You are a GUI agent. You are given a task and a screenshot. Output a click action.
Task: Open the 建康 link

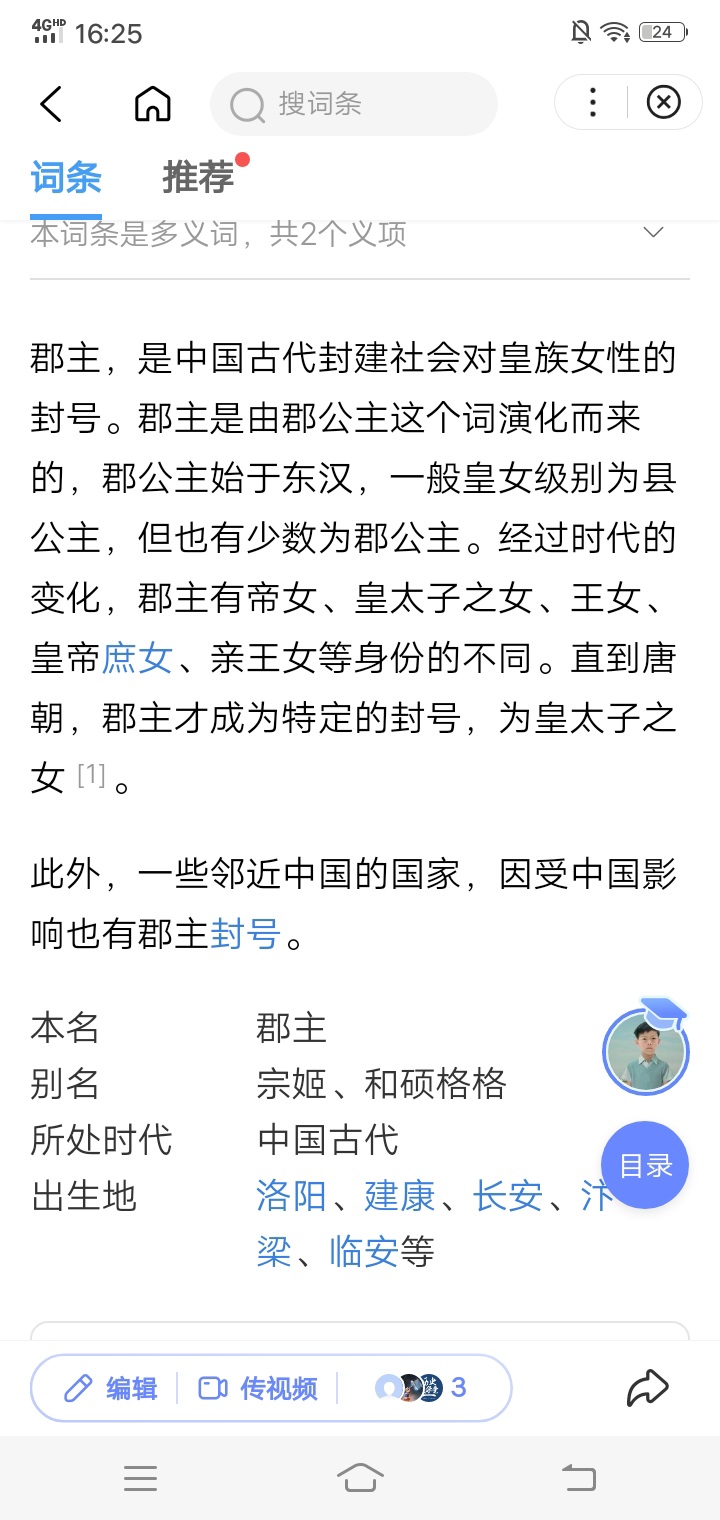399,1196
